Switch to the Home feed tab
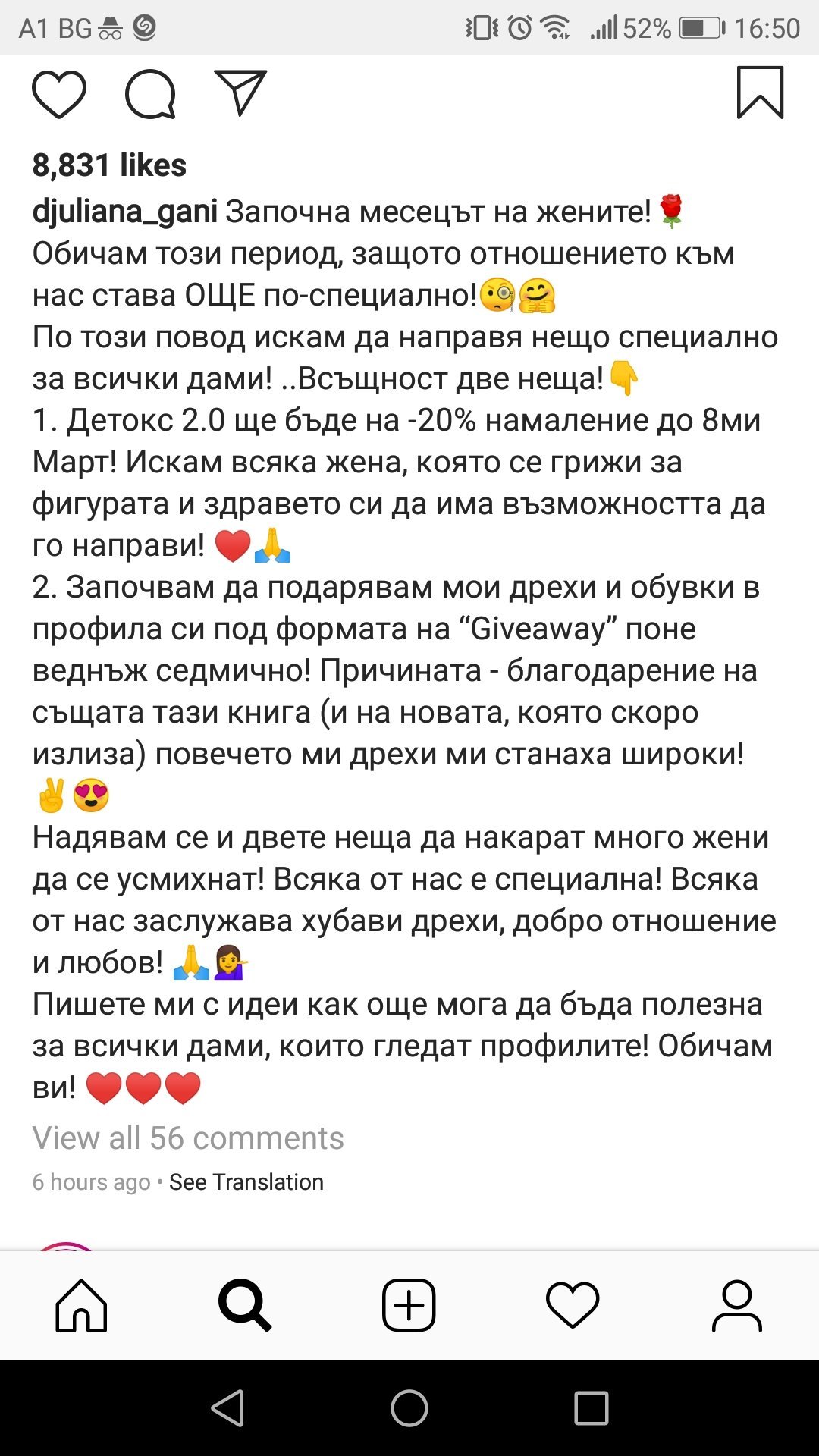The width and height of the screenshot is (819, 1456). [82, 1306]
